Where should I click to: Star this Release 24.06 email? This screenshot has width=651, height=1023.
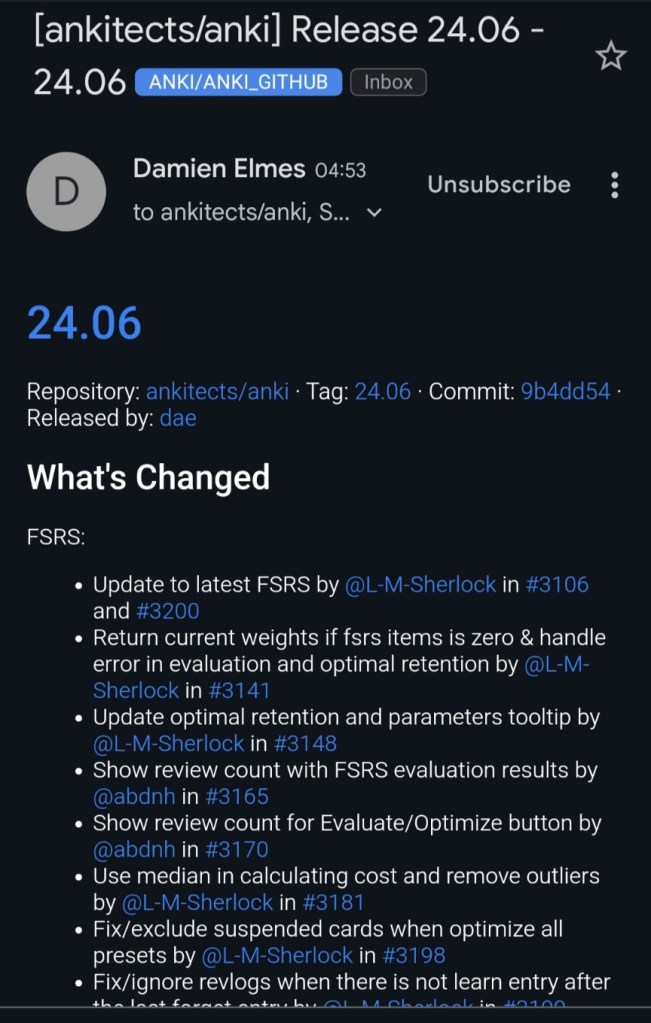tap(610, 57)
